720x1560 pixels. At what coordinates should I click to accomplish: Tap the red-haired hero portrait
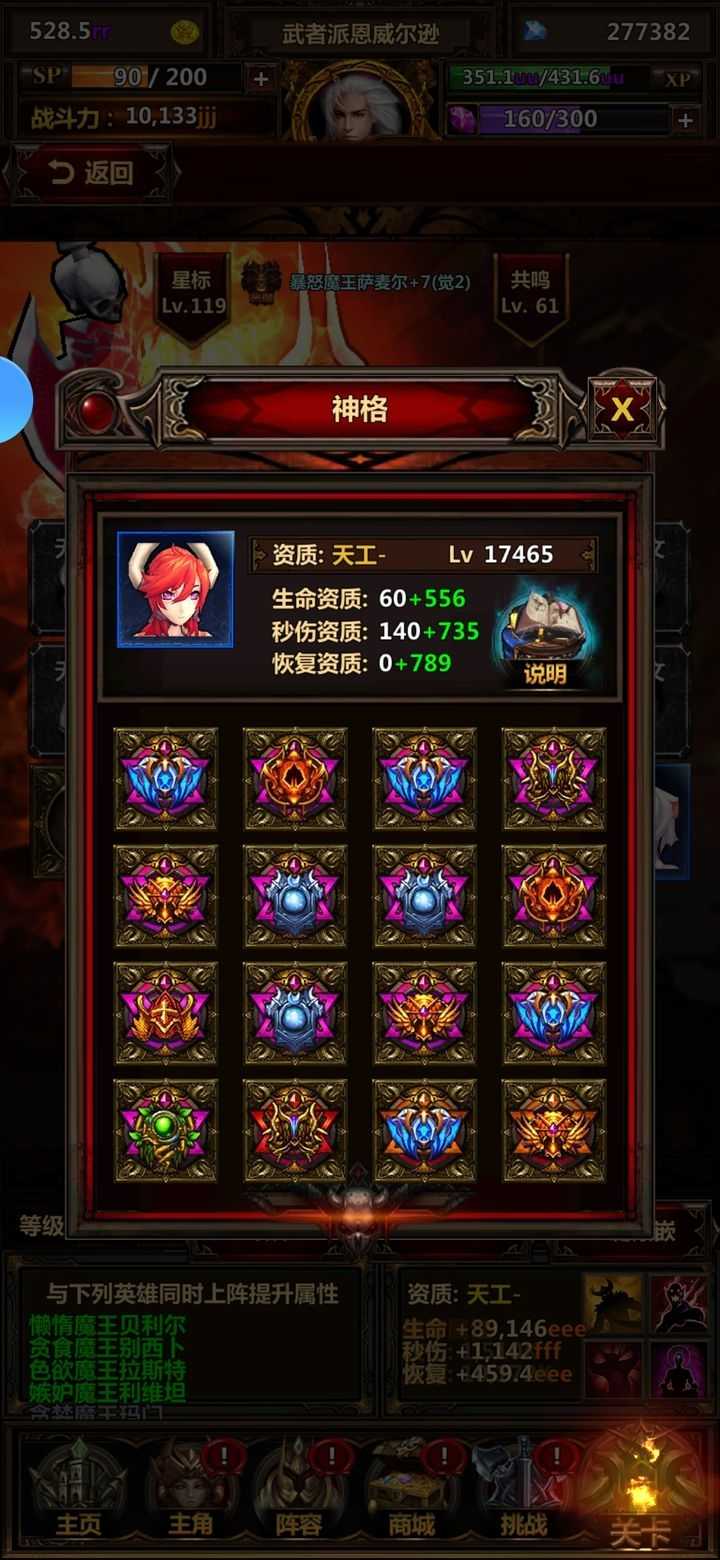(176, 589)
